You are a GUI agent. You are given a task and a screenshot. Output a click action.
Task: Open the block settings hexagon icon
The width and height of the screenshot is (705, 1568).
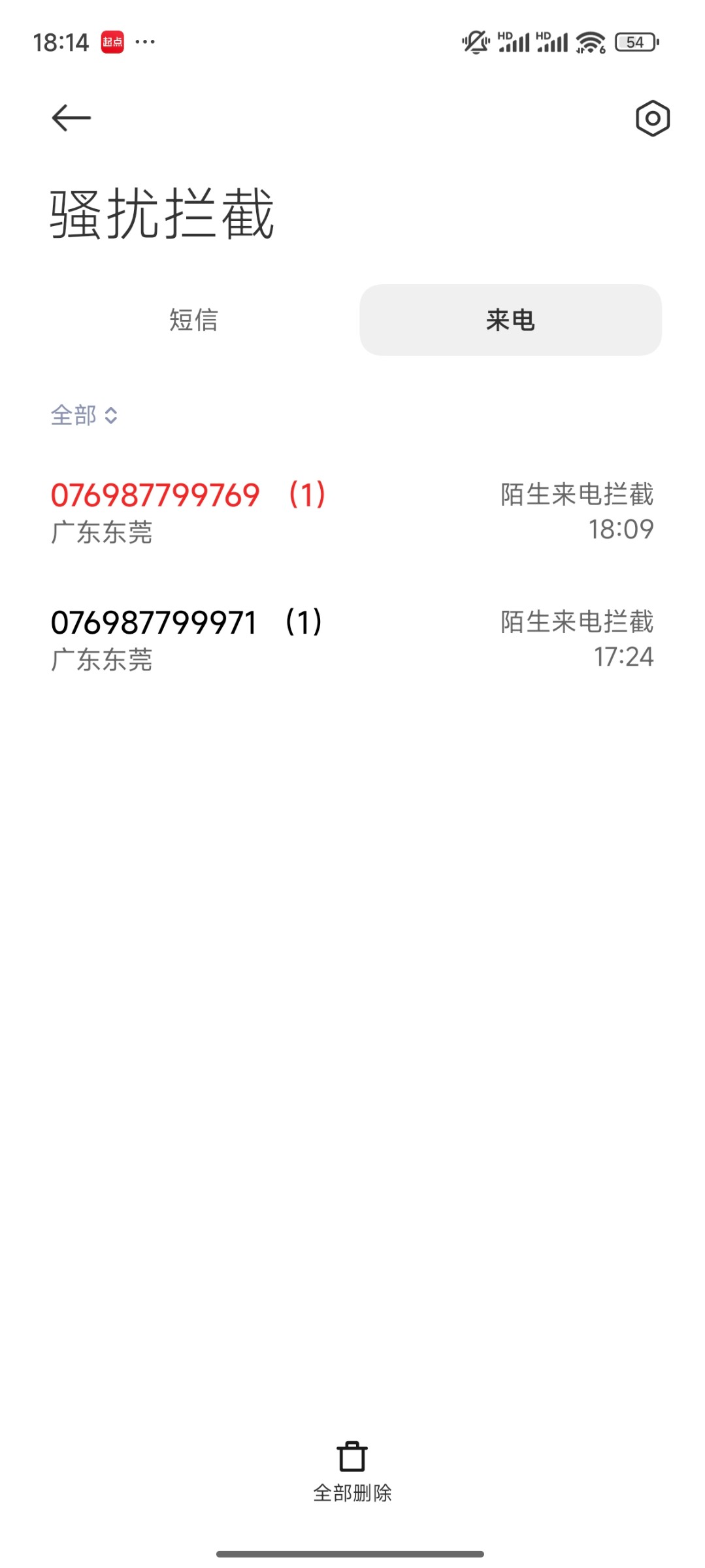click(652, 118)
